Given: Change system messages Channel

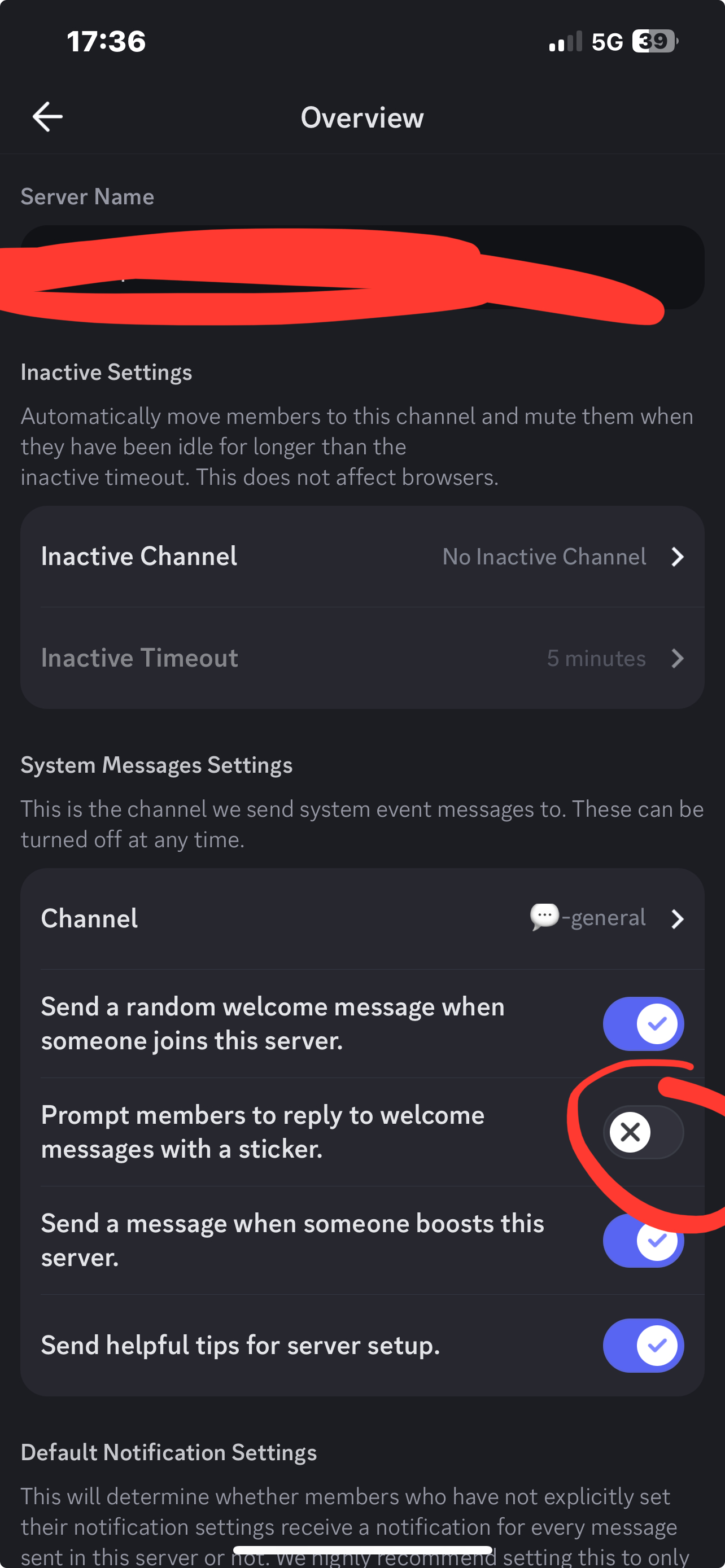Looking at the screenshot, I should tap(362, 918).
